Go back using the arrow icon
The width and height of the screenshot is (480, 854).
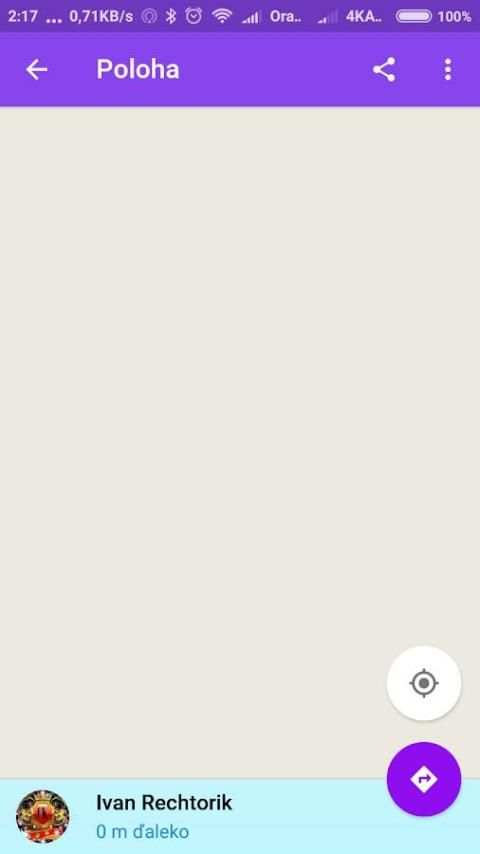37,70
